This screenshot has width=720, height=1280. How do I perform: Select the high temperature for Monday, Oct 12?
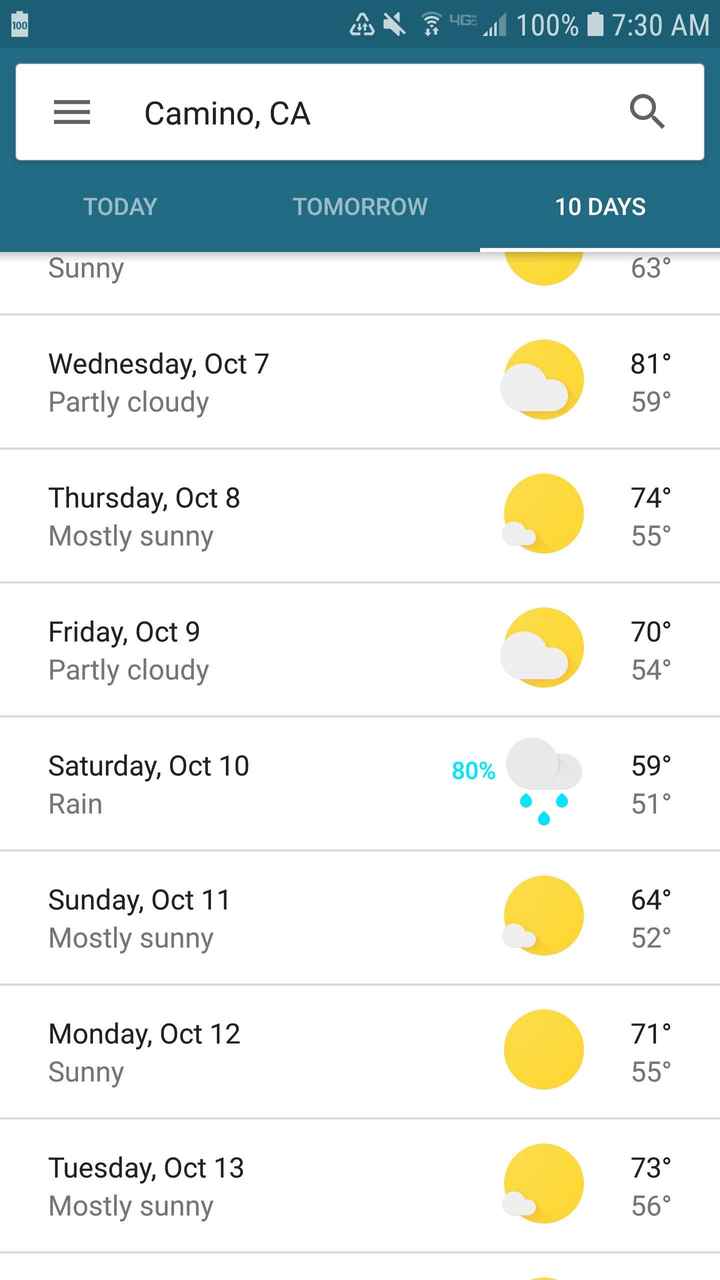click(x=648, y=1031)
